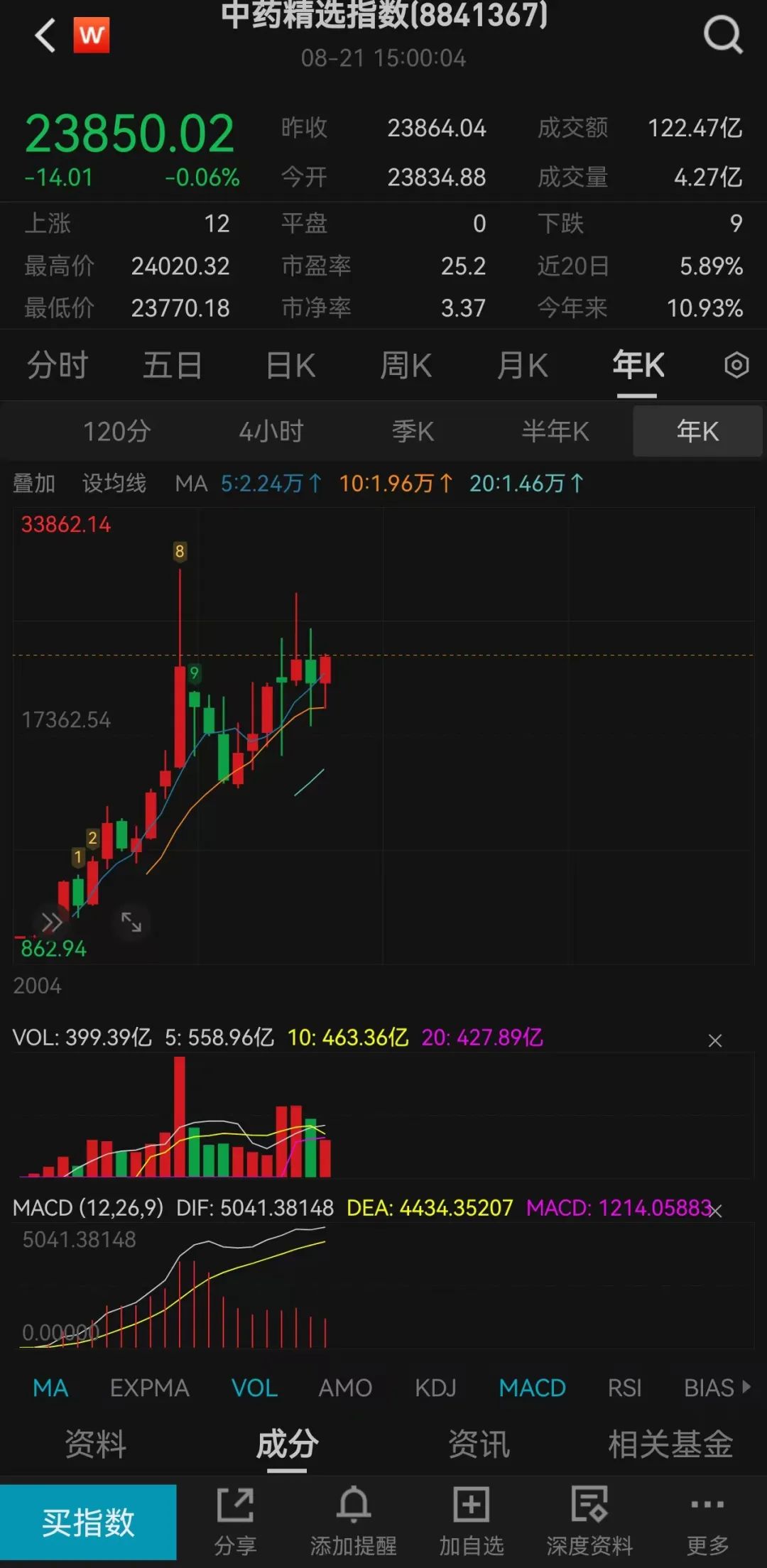Add a price alert via 添加提醒
This screenshot has height=1568, width=767.
pos(353,1521)
